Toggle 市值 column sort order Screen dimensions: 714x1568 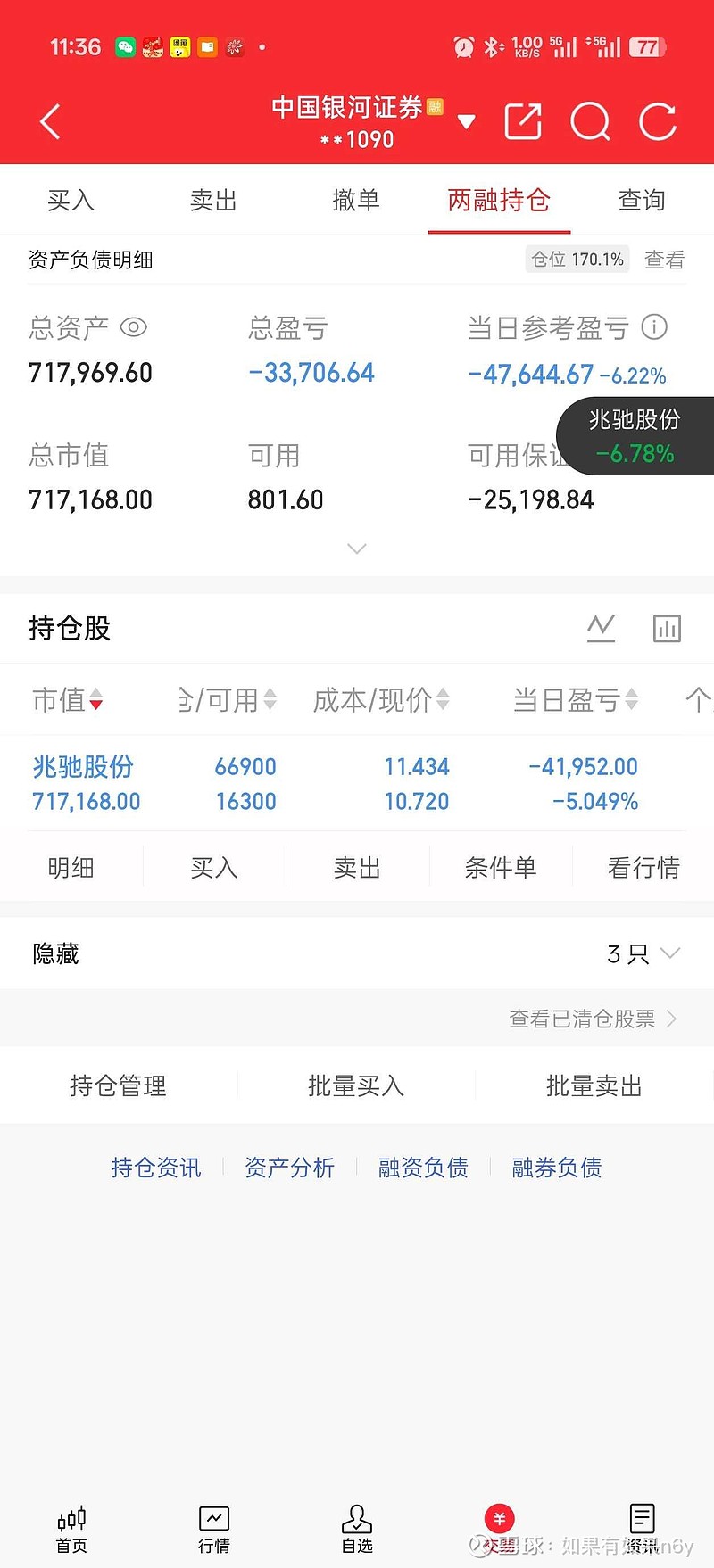click(95, 700)
